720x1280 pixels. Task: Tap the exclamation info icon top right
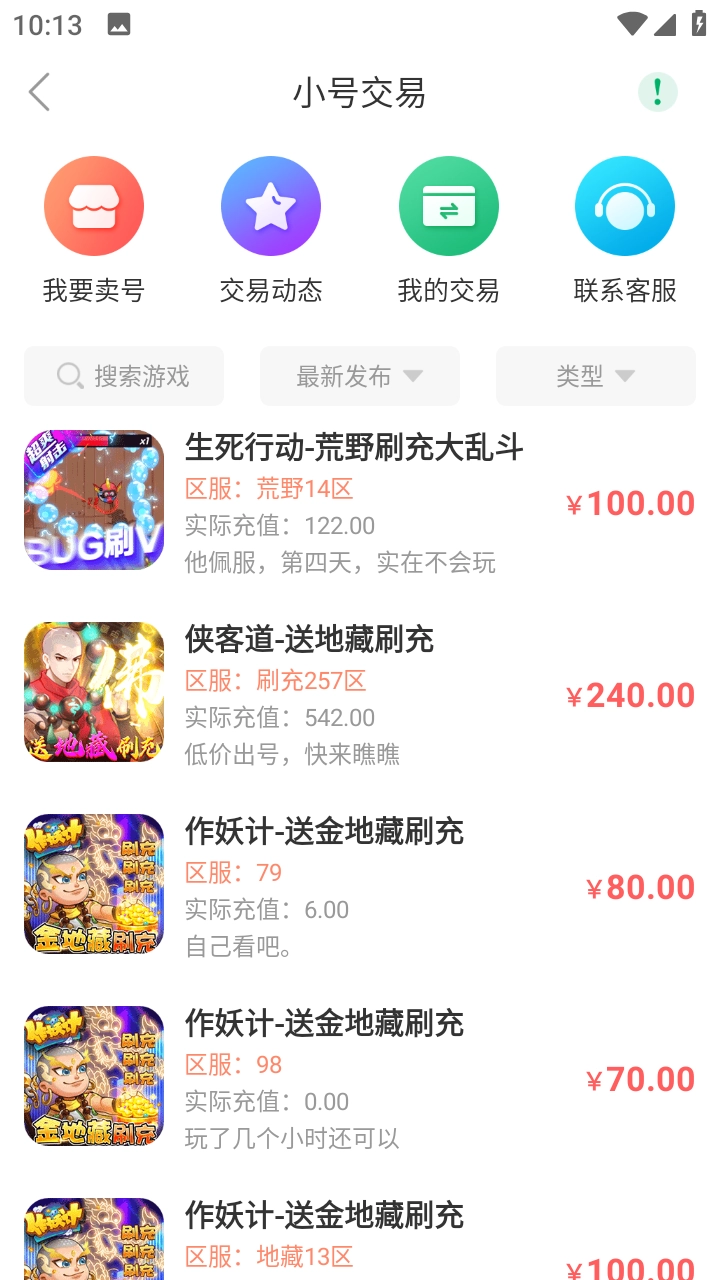pyautogui.click(x=657, y=92)
